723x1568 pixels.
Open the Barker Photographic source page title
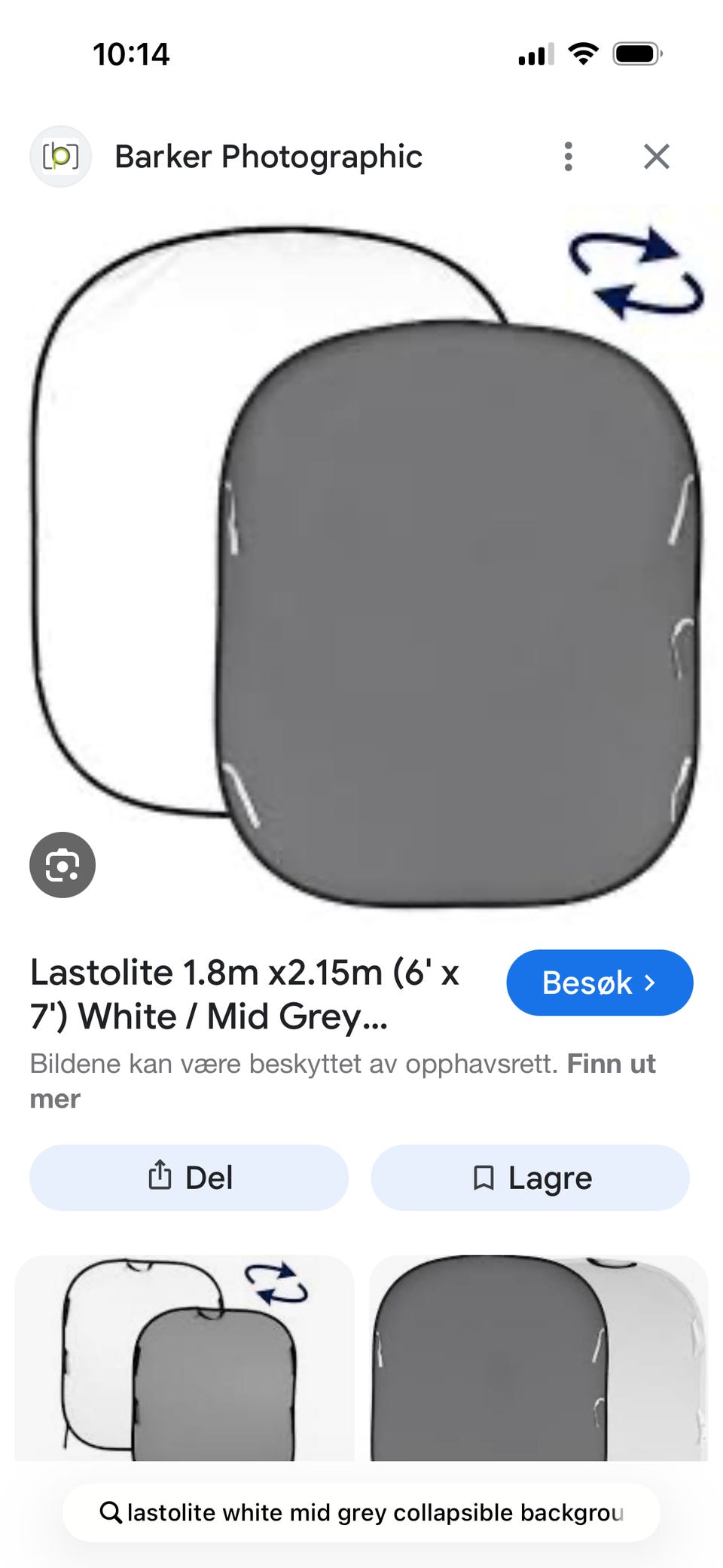[268, 156]
